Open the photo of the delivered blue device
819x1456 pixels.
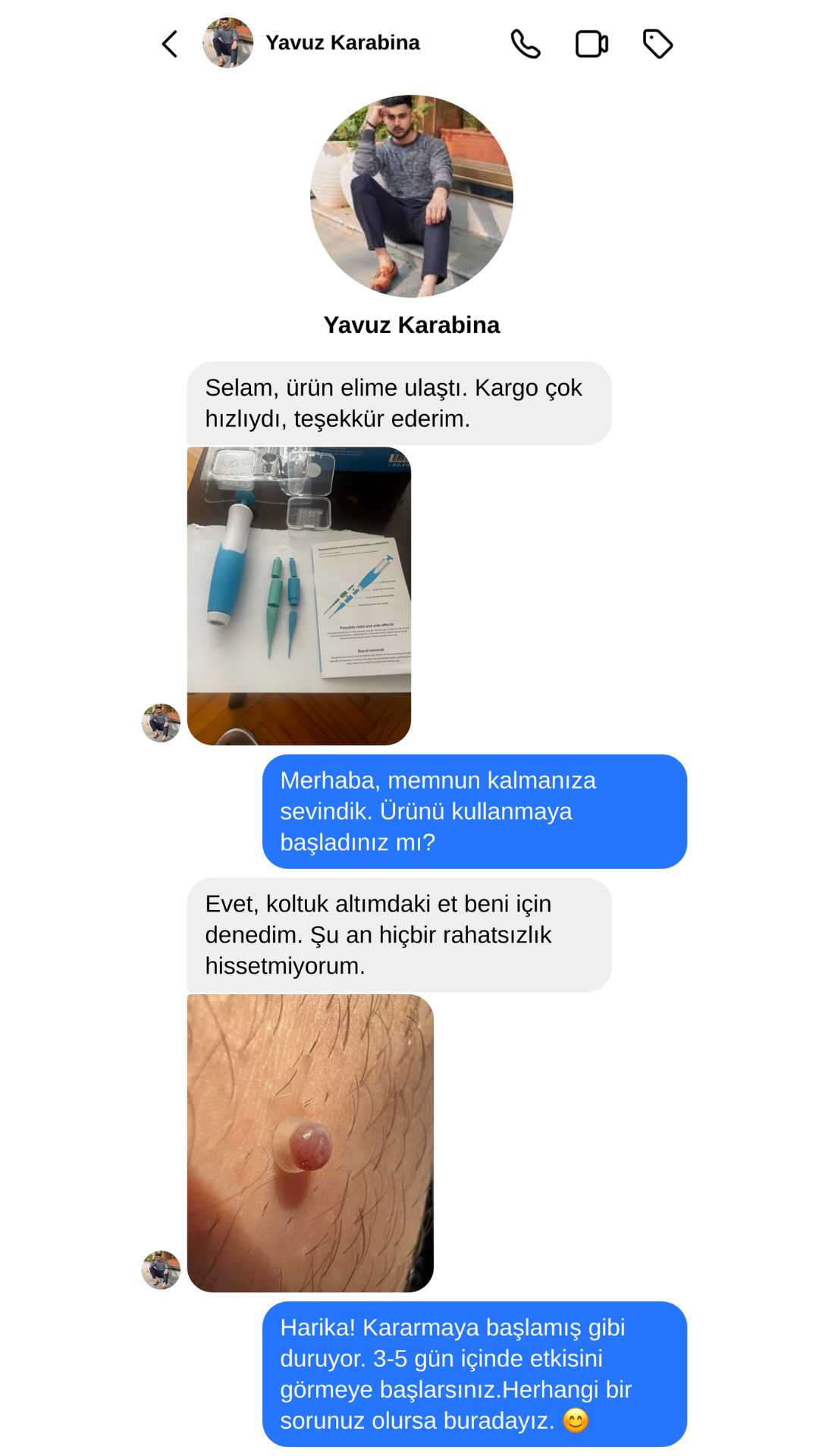pos(299,596)
